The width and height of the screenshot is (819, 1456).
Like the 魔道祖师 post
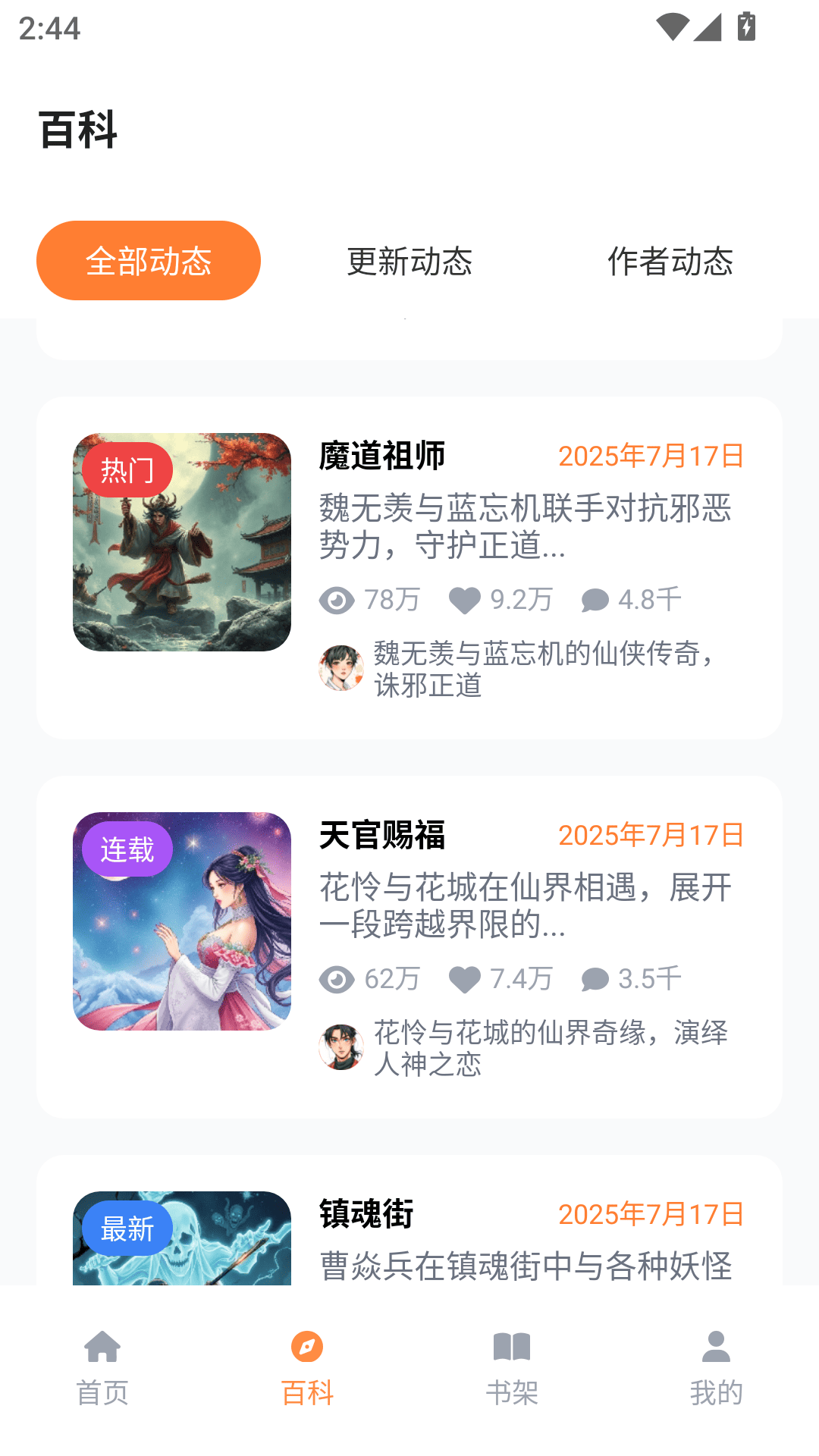[x=465, y=600]
